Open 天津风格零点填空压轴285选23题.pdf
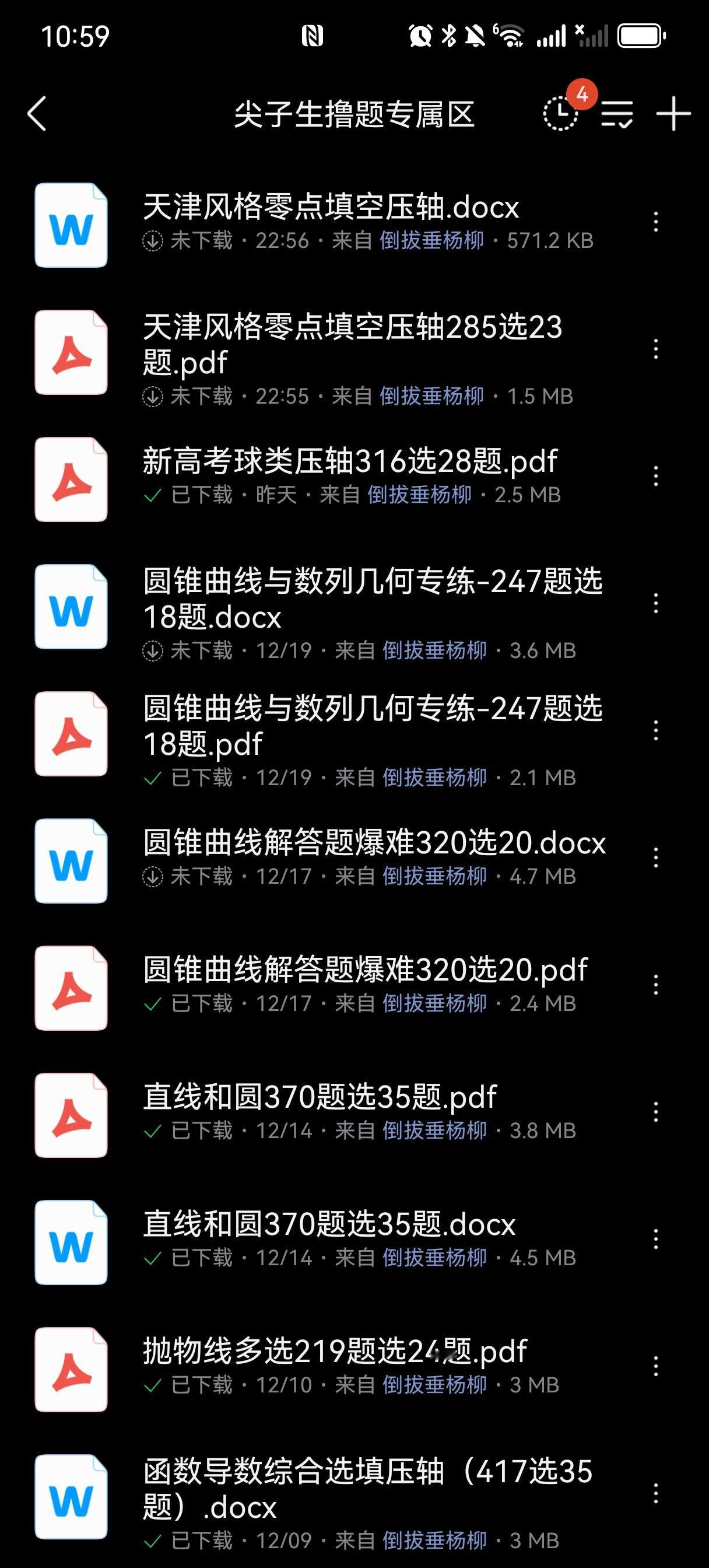The image size is (709, 1568). [x=352, y=344]
